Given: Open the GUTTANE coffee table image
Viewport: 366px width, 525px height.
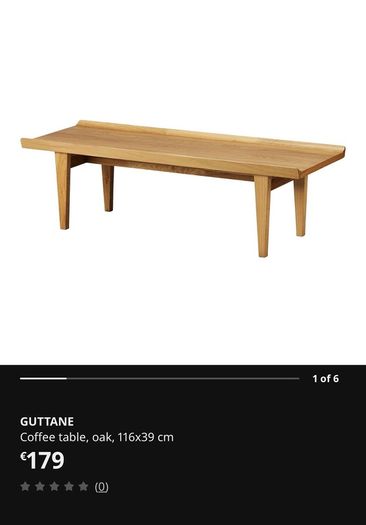Looking at the screenshot, I should [x=183, y=188].
